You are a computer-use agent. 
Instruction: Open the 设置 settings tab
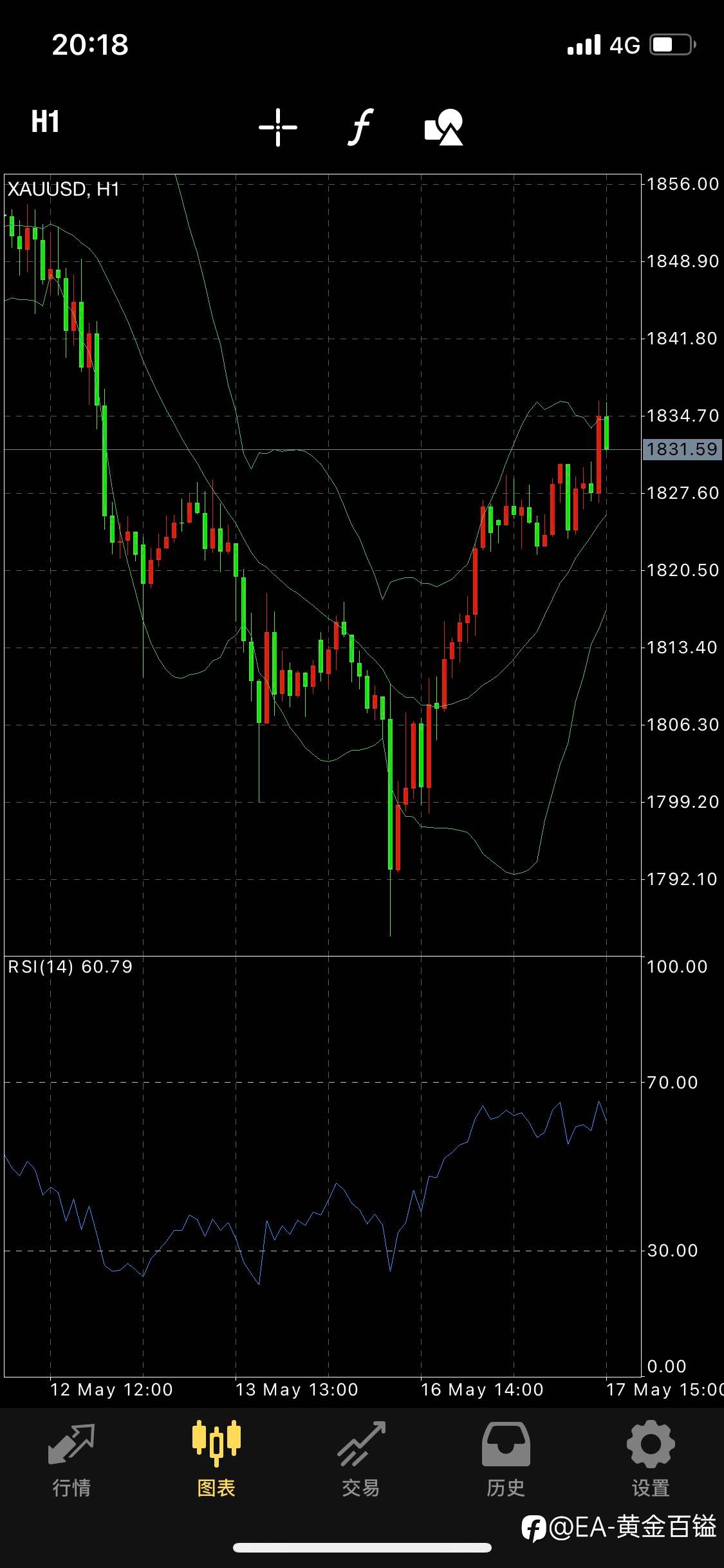[x=651, y=1460]
